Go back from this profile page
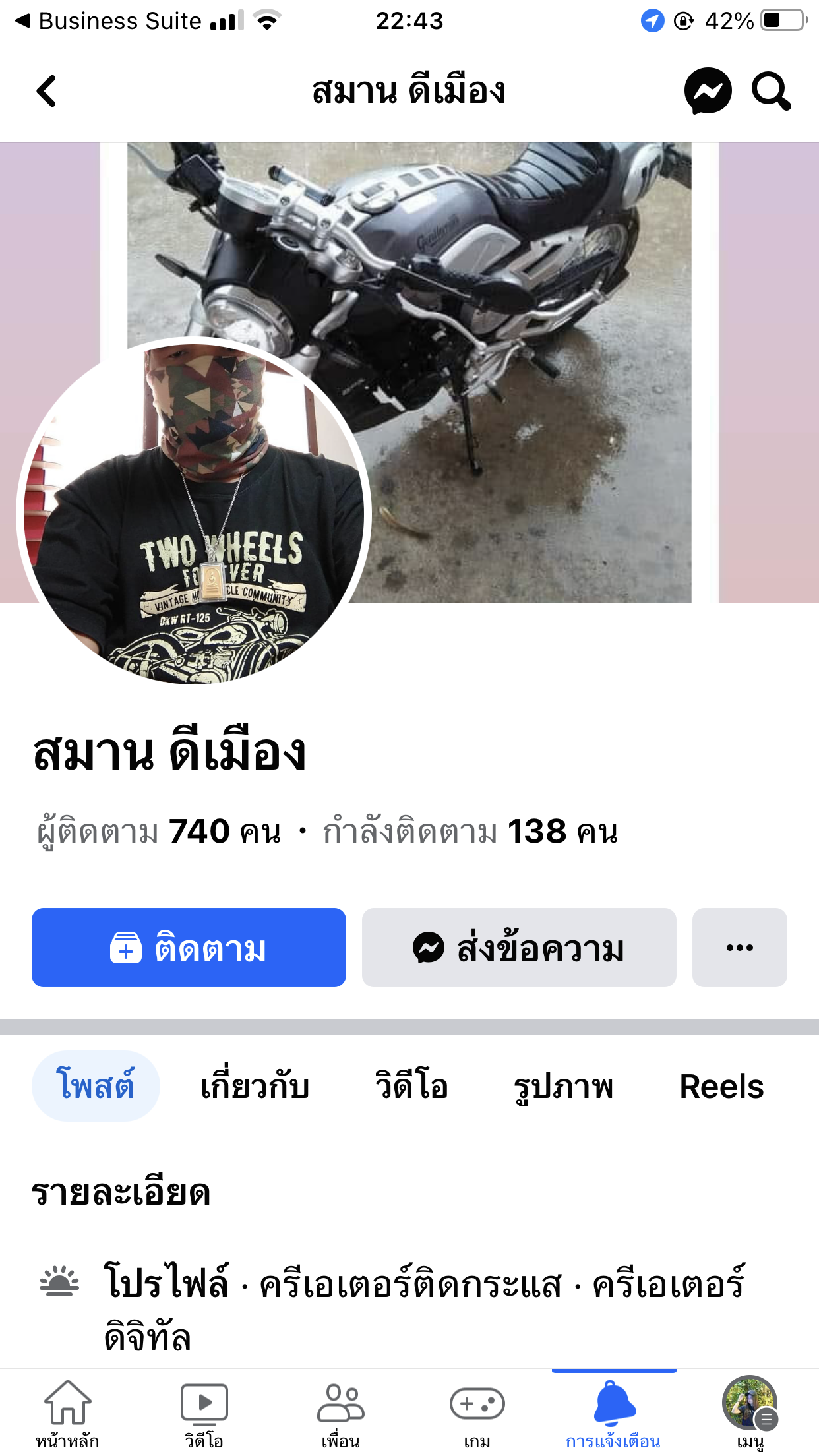Image resolution: width=819 pixels, height=1456 pixels. point(46,91)
